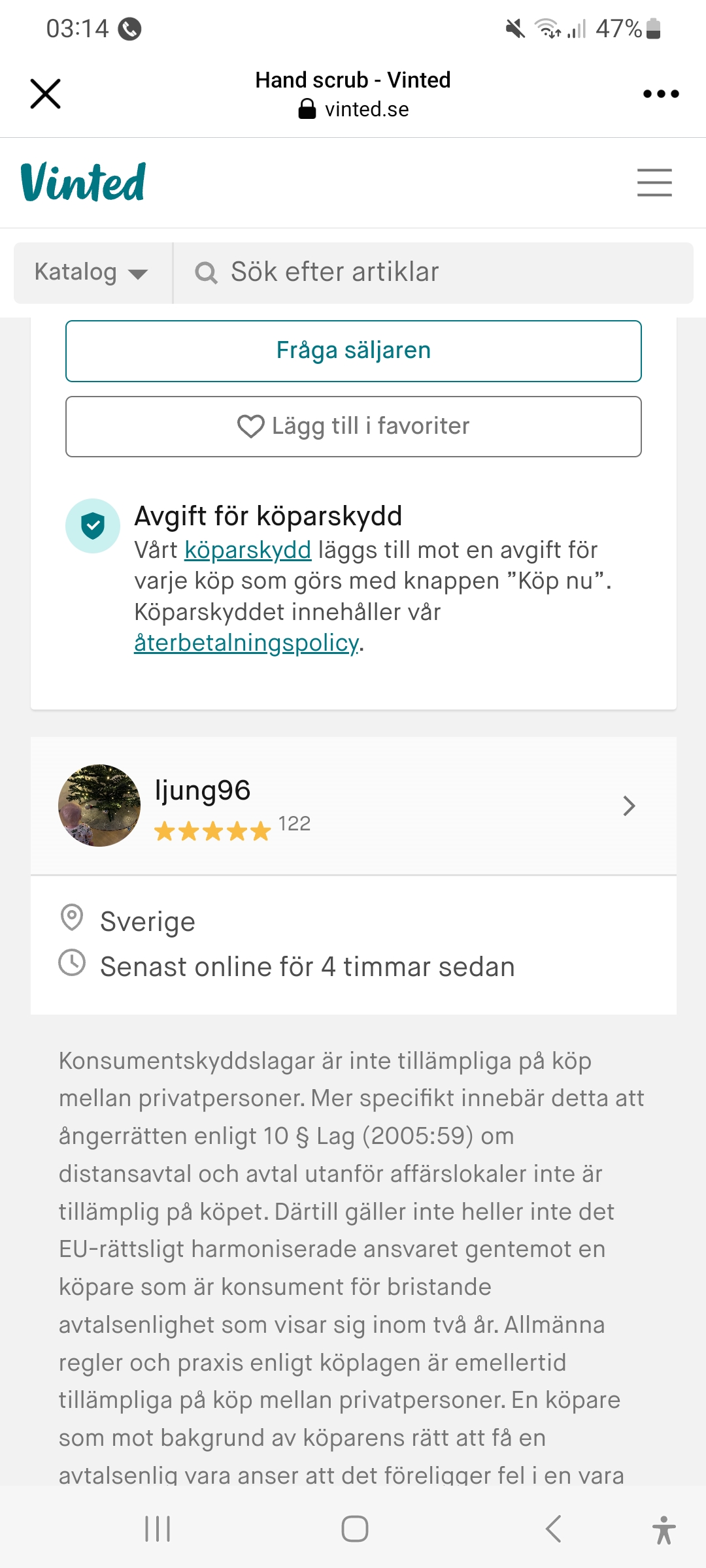
Task: Open the återbetalningspolicy link
Action: (x=246, y=643)
